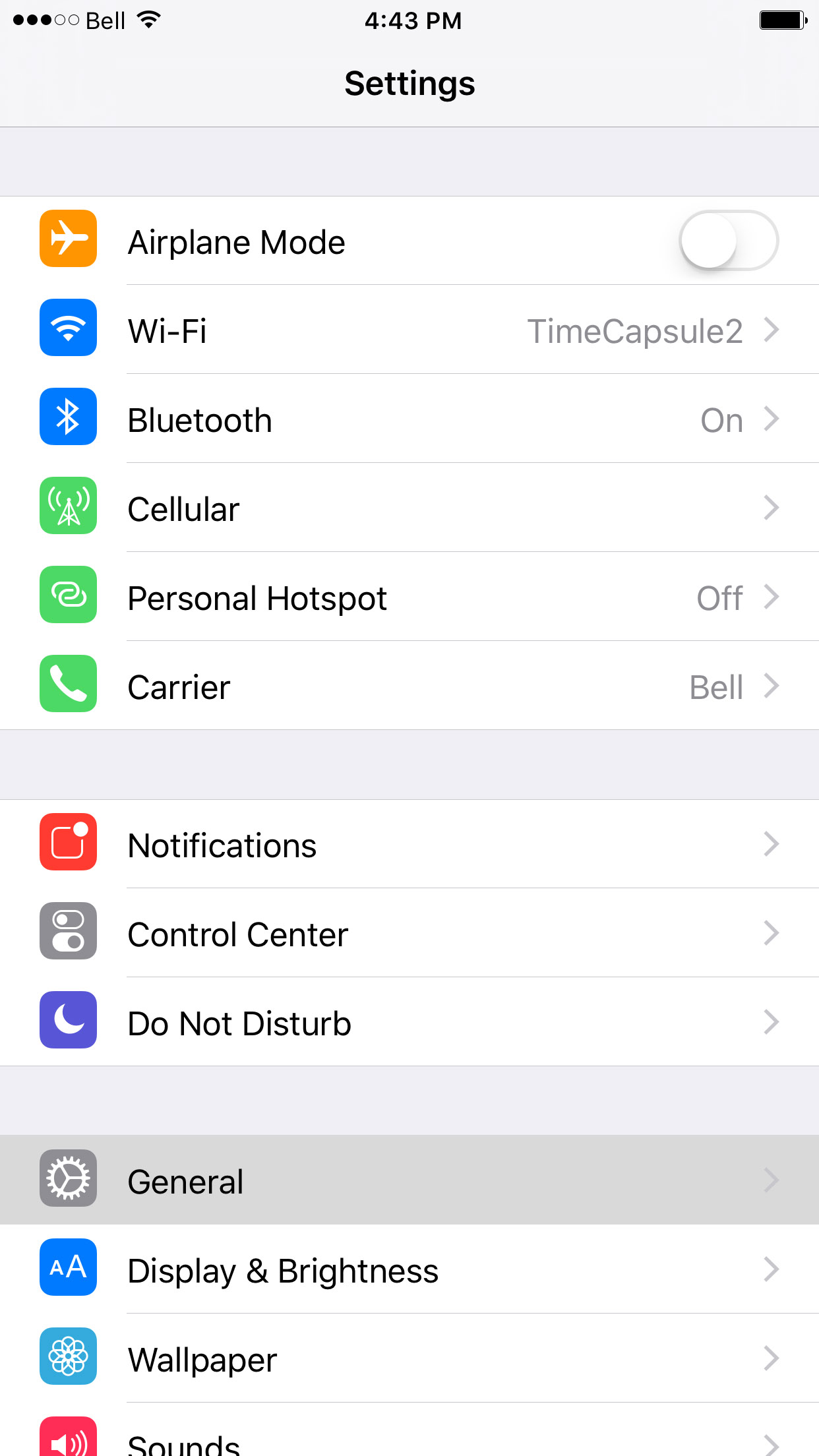The width and height of the screenshot is (819, 1456).
Task: Open Personal Hotspot options
Action: [409, 597]
